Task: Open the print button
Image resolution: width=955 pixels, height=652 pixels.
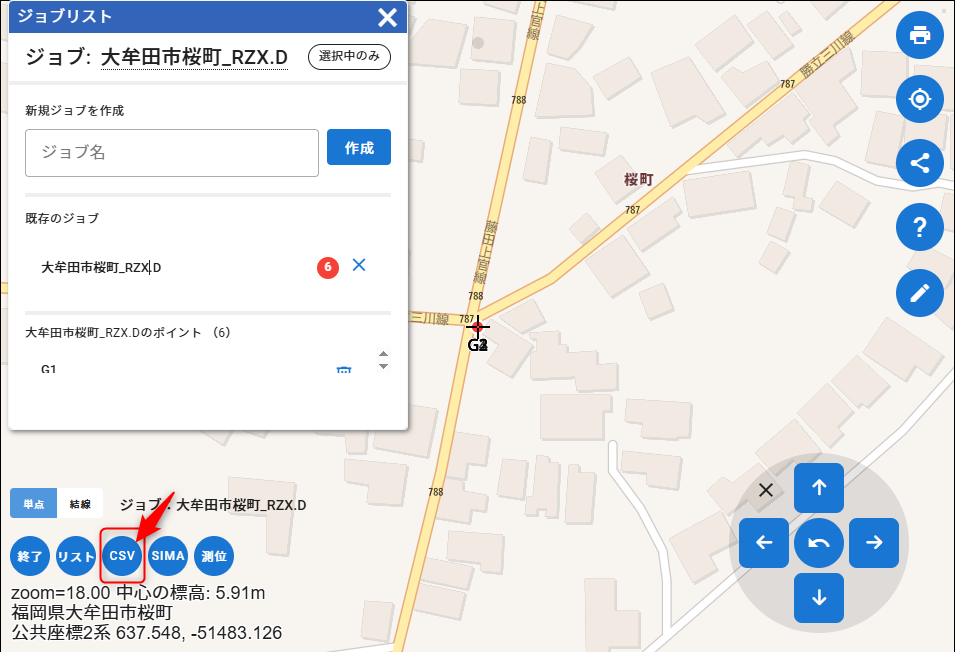Action: point(920,36)
